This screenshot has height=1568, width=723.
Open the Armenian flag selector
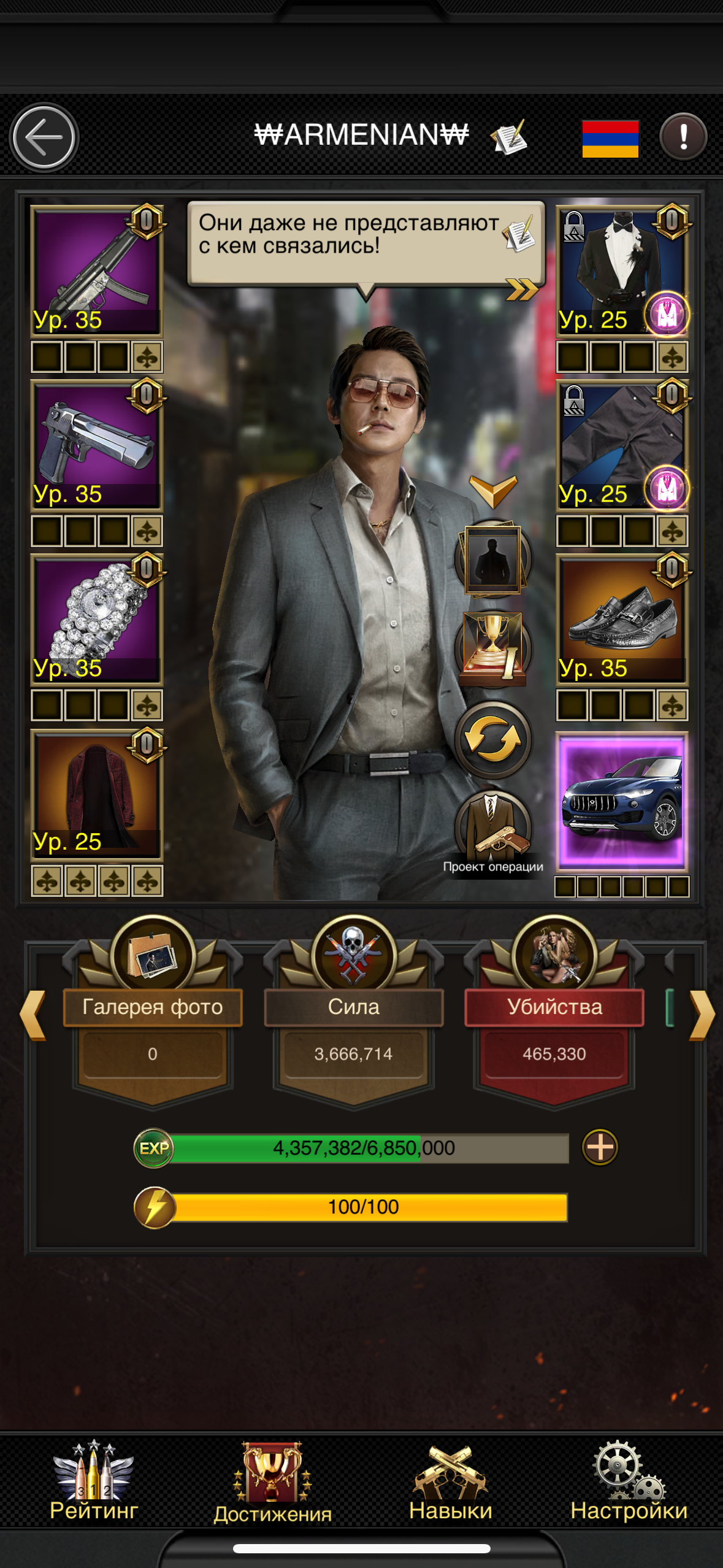pos(610,139)
